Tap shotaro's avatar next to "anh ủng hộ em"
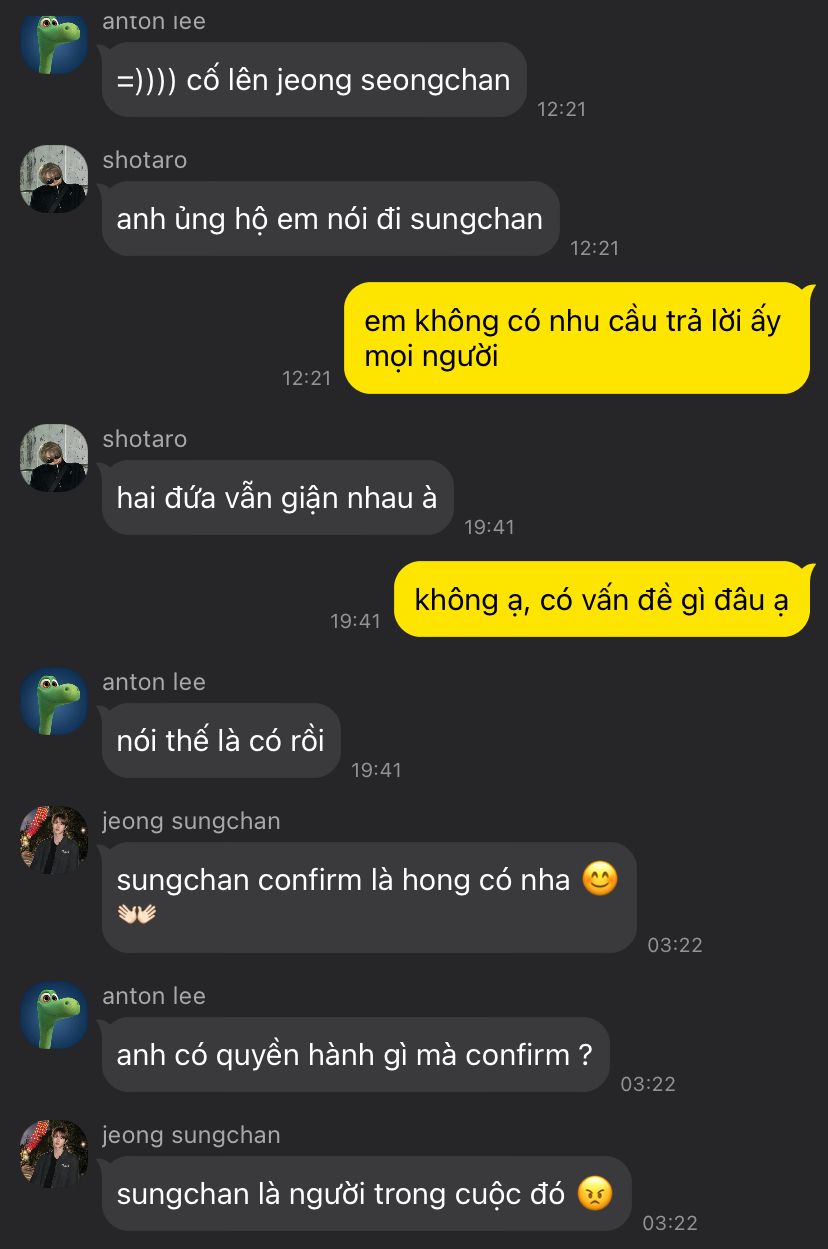The width and height of the screenshot is (828, 1249). tap(54, 179)
